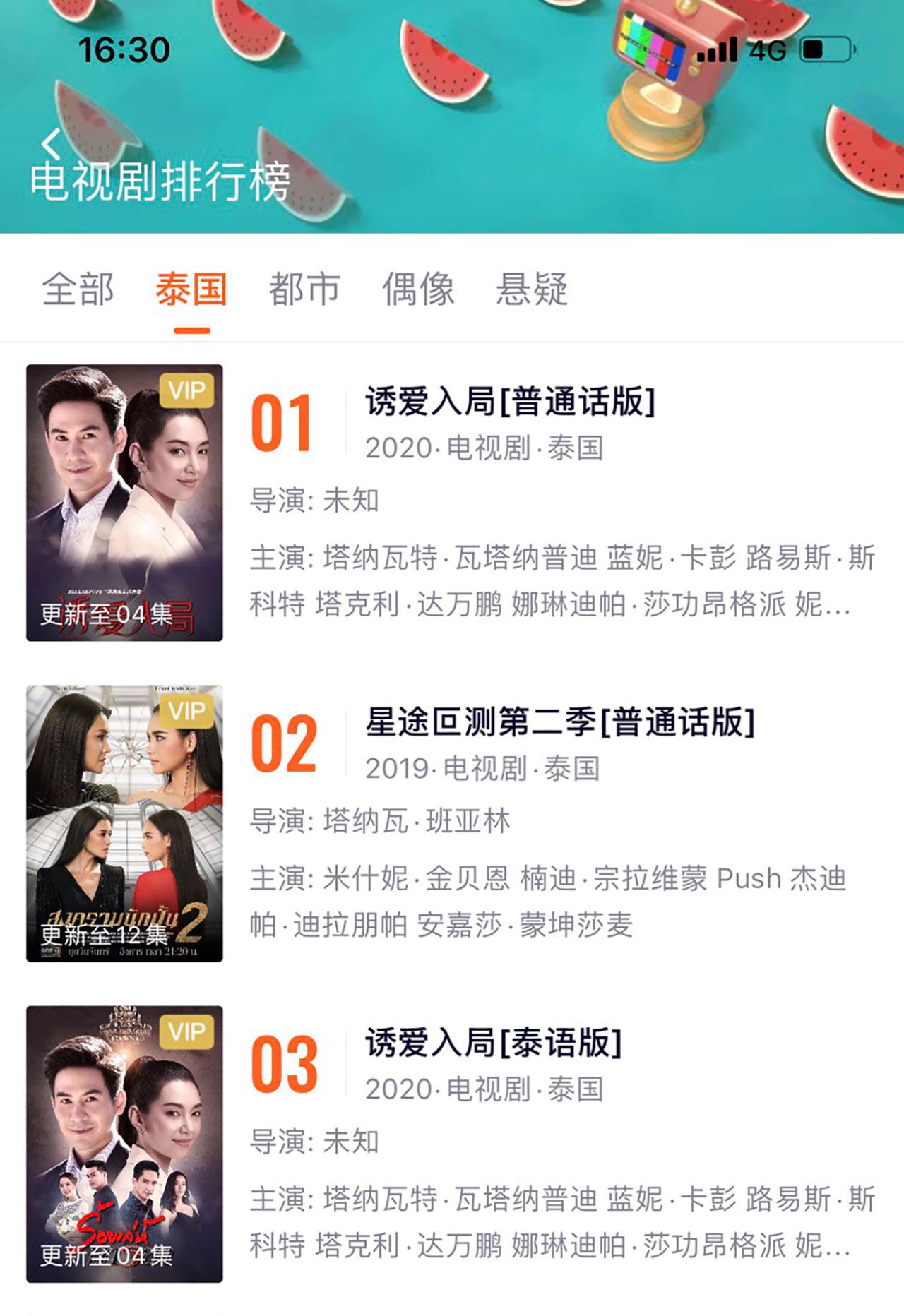Tap the poster of 星途叵测第二季
This screenshot has height=1316, width=904.
tap(124, 823)
